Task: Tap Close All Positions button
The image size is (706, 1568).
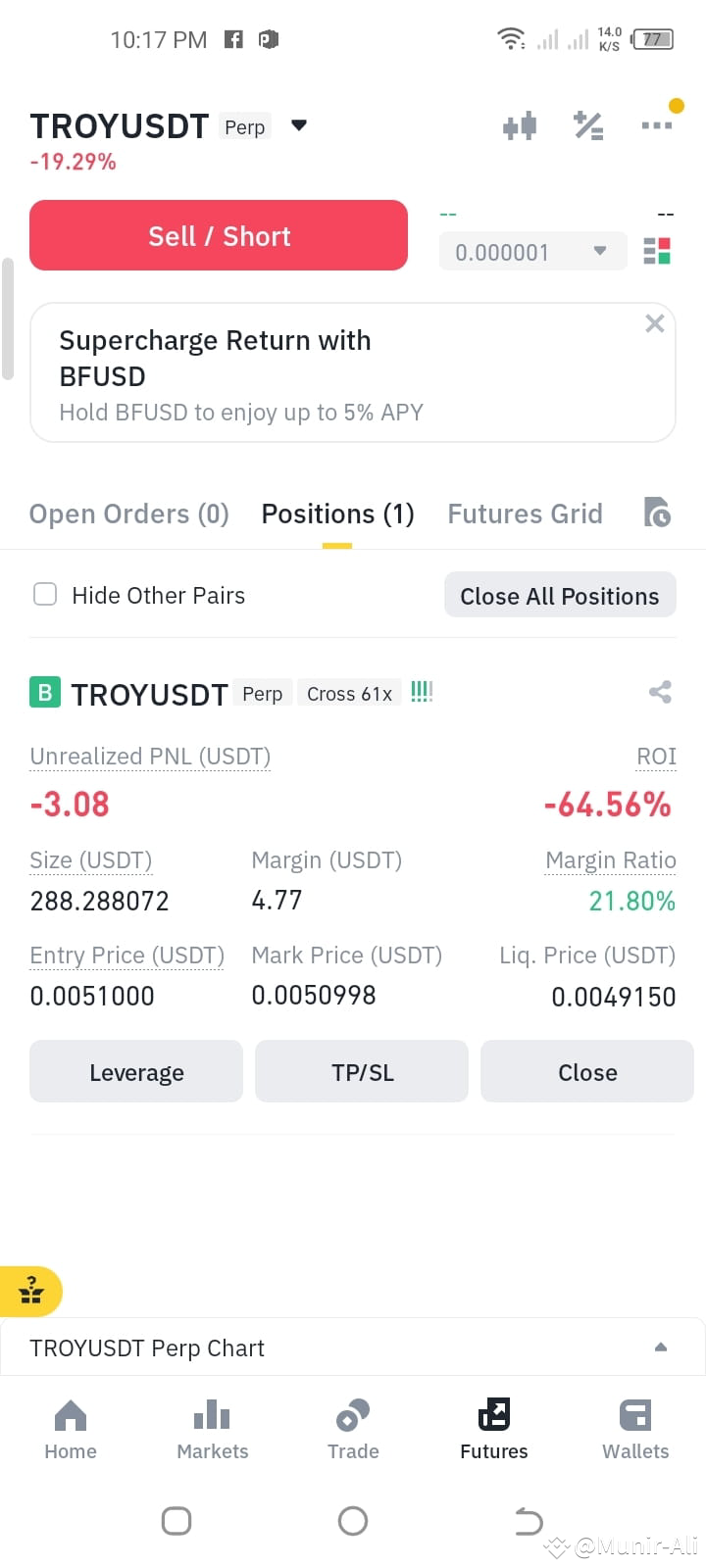Action: click(560, 596)
